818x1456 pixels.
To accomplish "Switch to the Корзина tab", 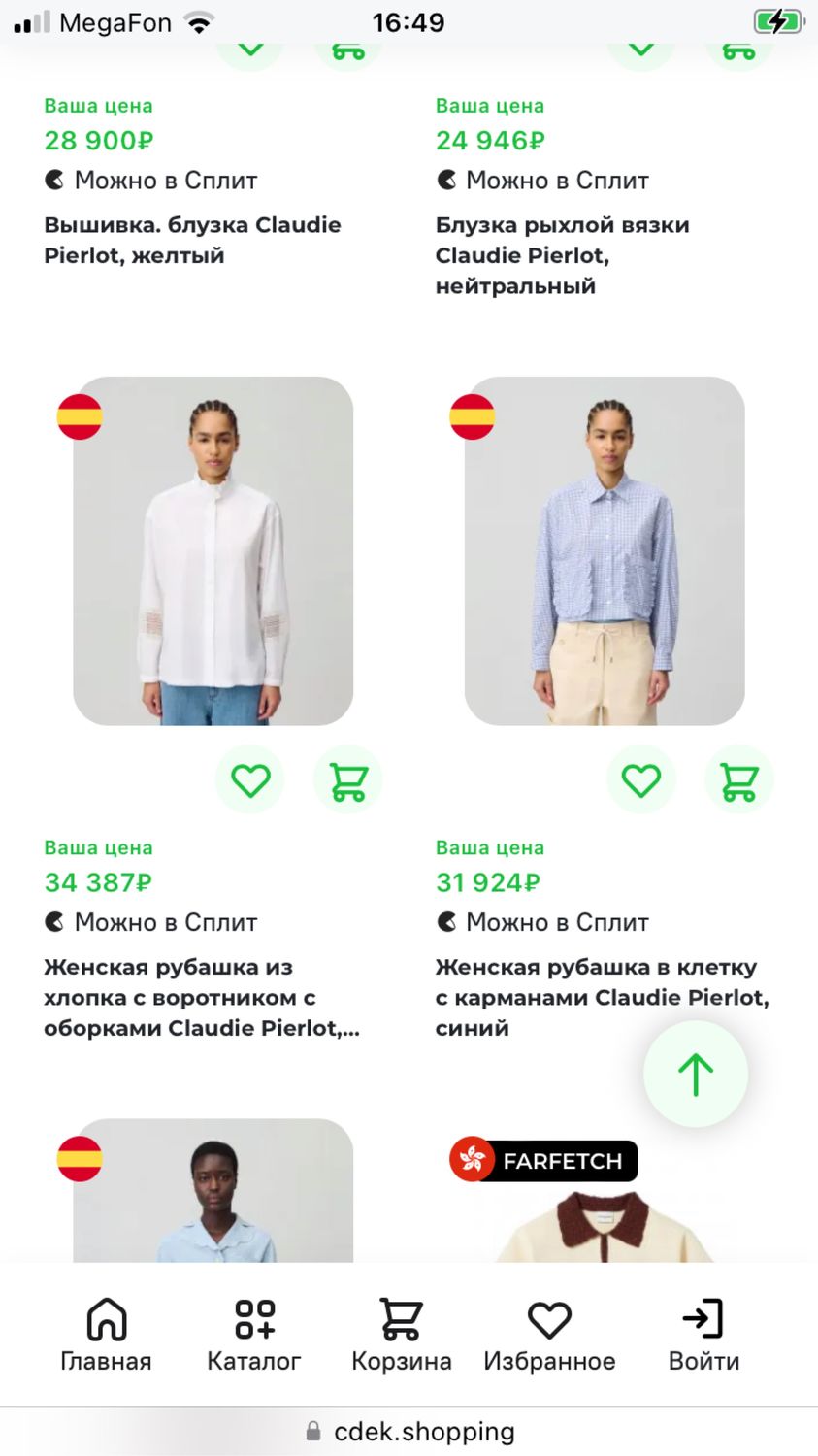I will coord(401,1336).
